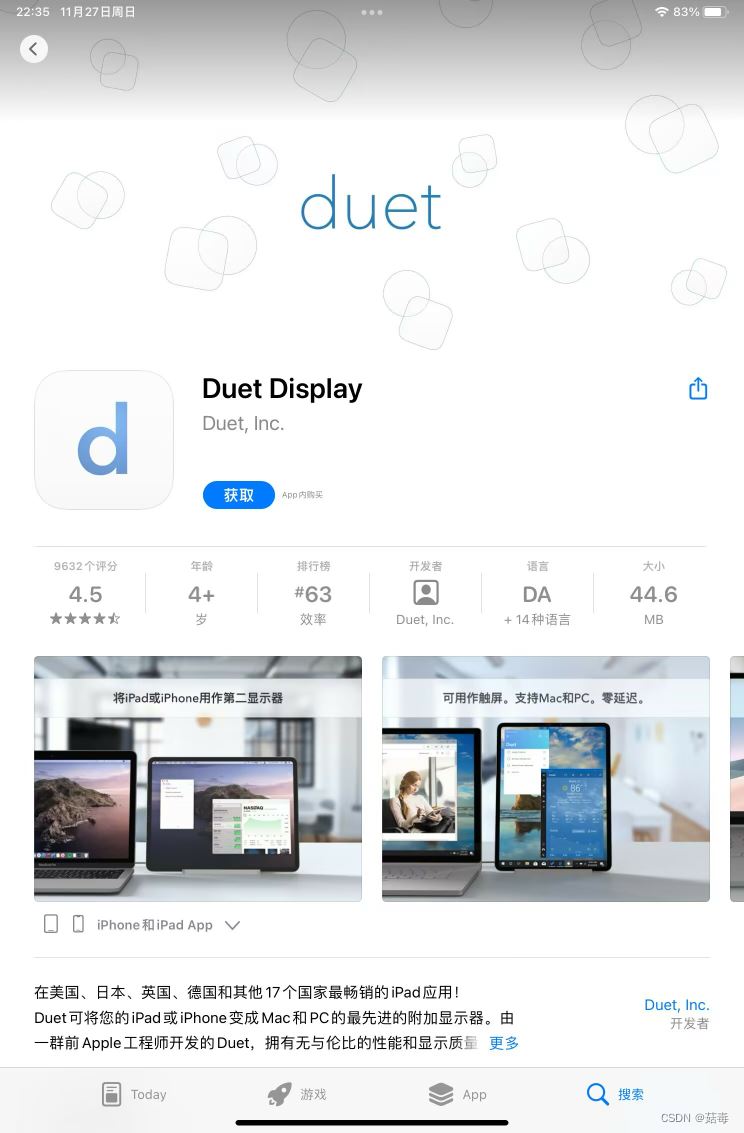Screen dimensions: 744x1133
Task: Open the 9632 ratings summary
Action: [85, 593]
